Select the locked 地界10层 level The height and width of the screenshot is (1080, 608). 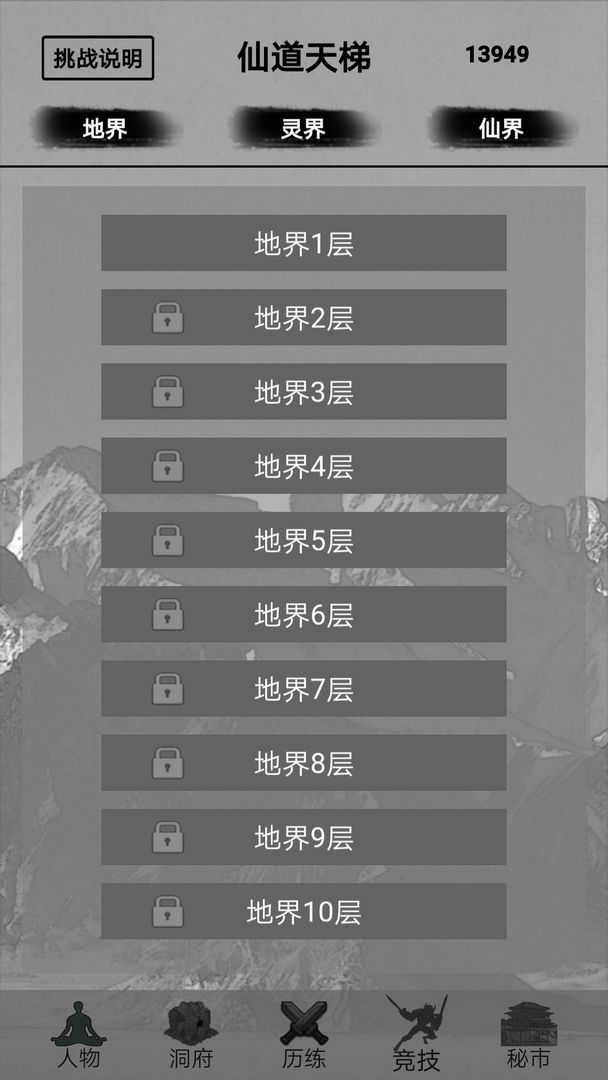click(x=303, y=911)
